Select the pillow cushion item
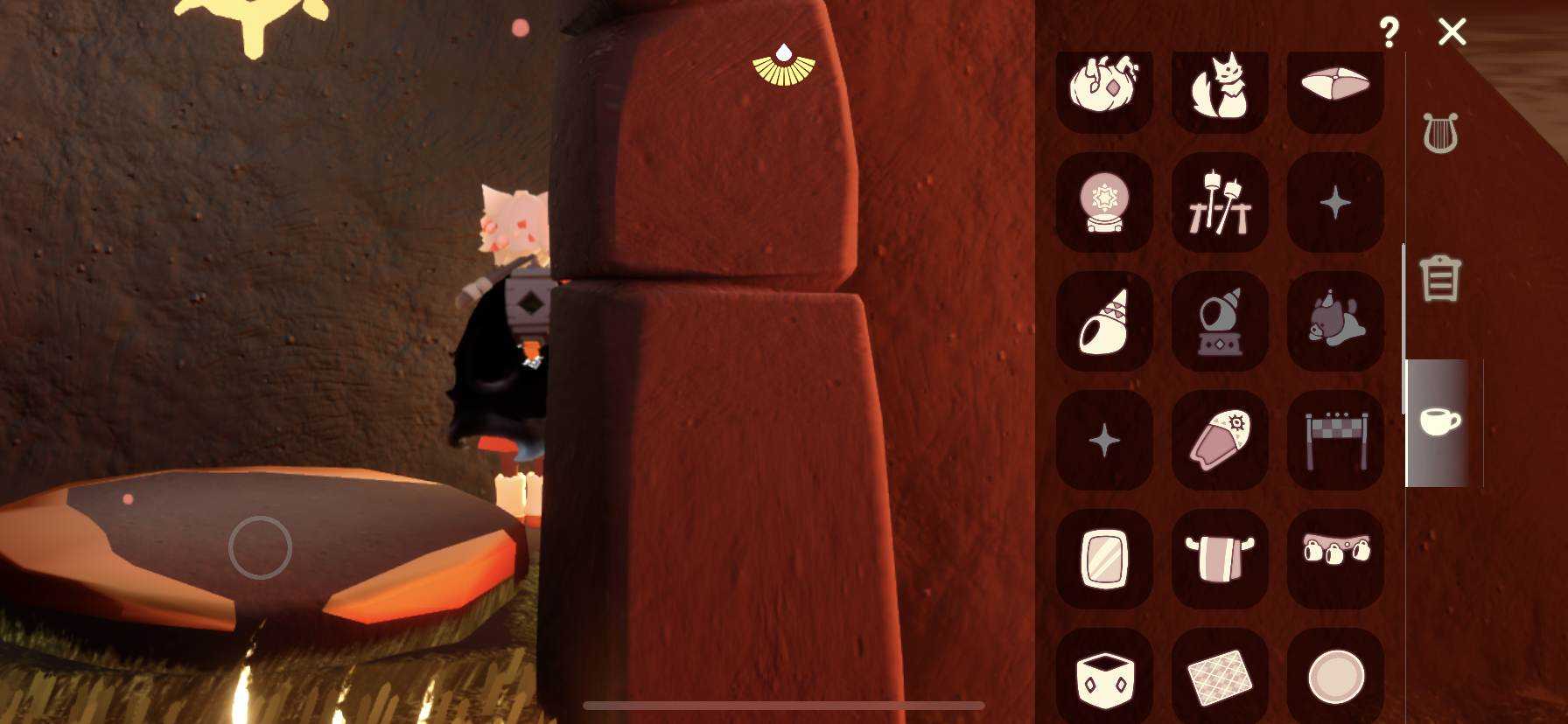This screenshot has width=1568, height=724. (1335, 86)
